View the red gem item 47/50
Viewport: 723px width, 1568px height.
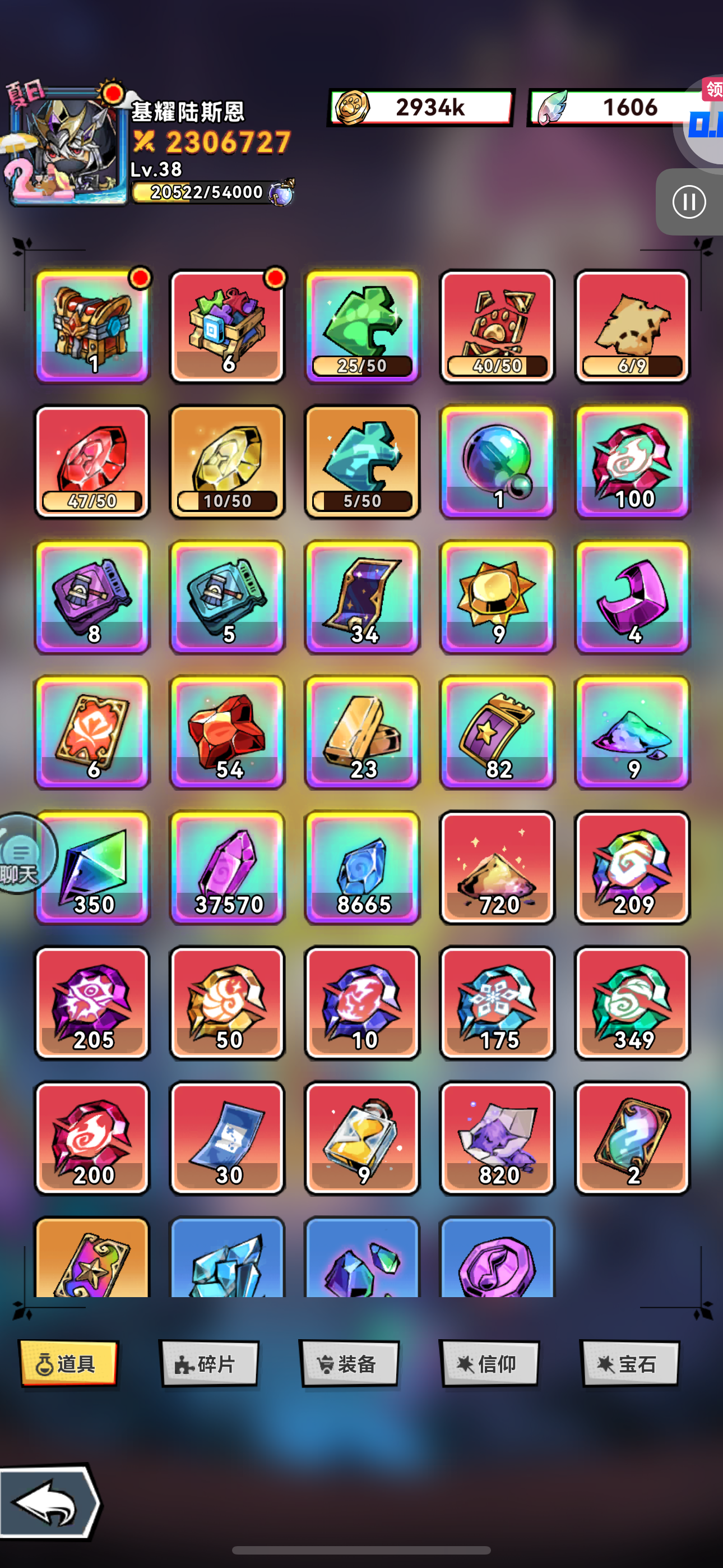pos(92,462)
